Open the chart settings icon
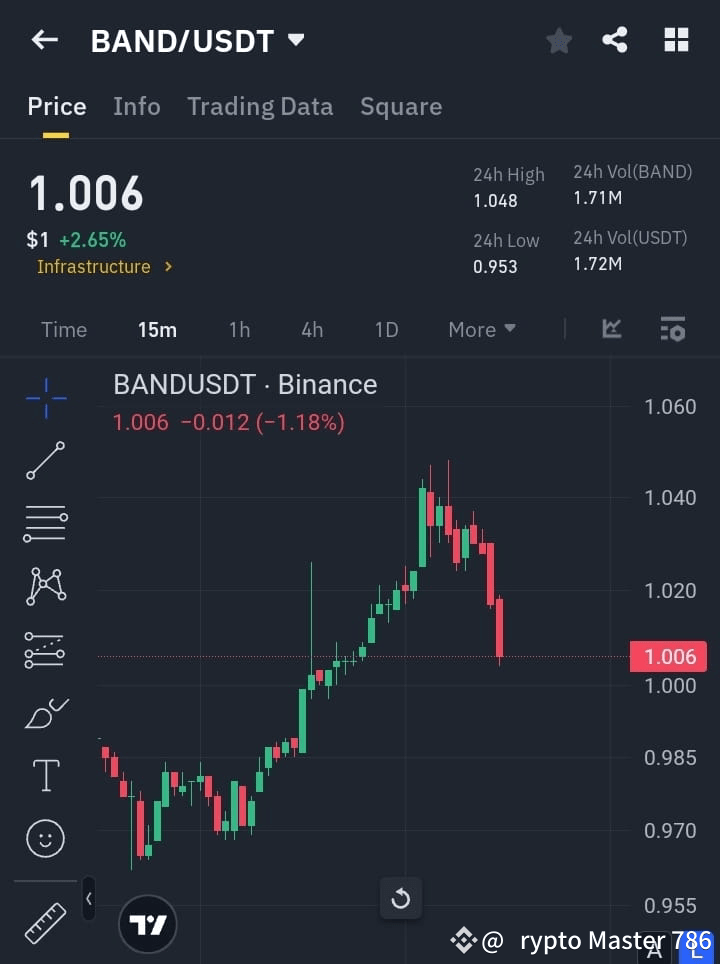 coord(672,329)
